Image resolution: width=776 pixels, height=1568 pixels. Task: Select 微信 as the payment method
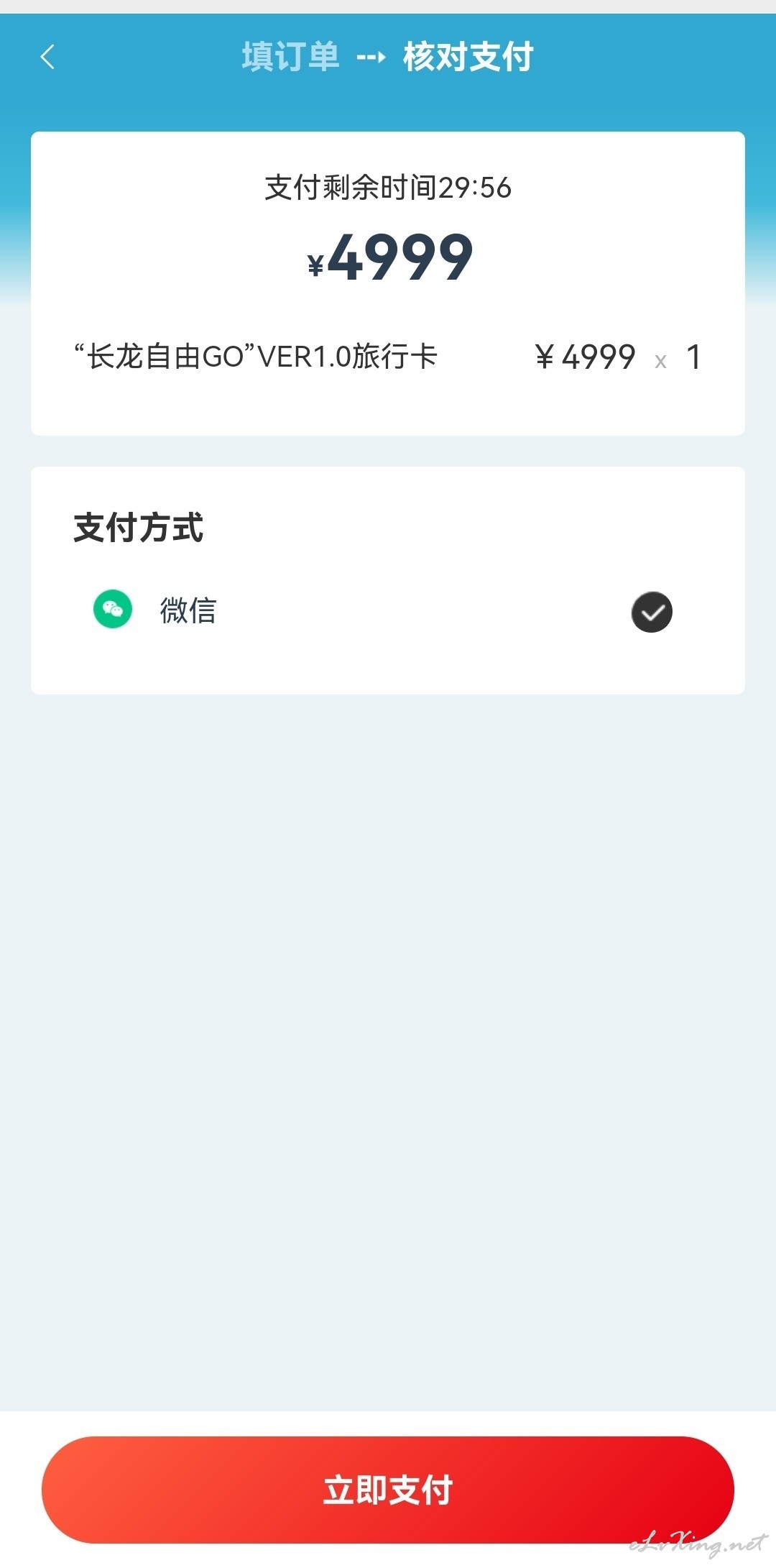coord(387,610)
